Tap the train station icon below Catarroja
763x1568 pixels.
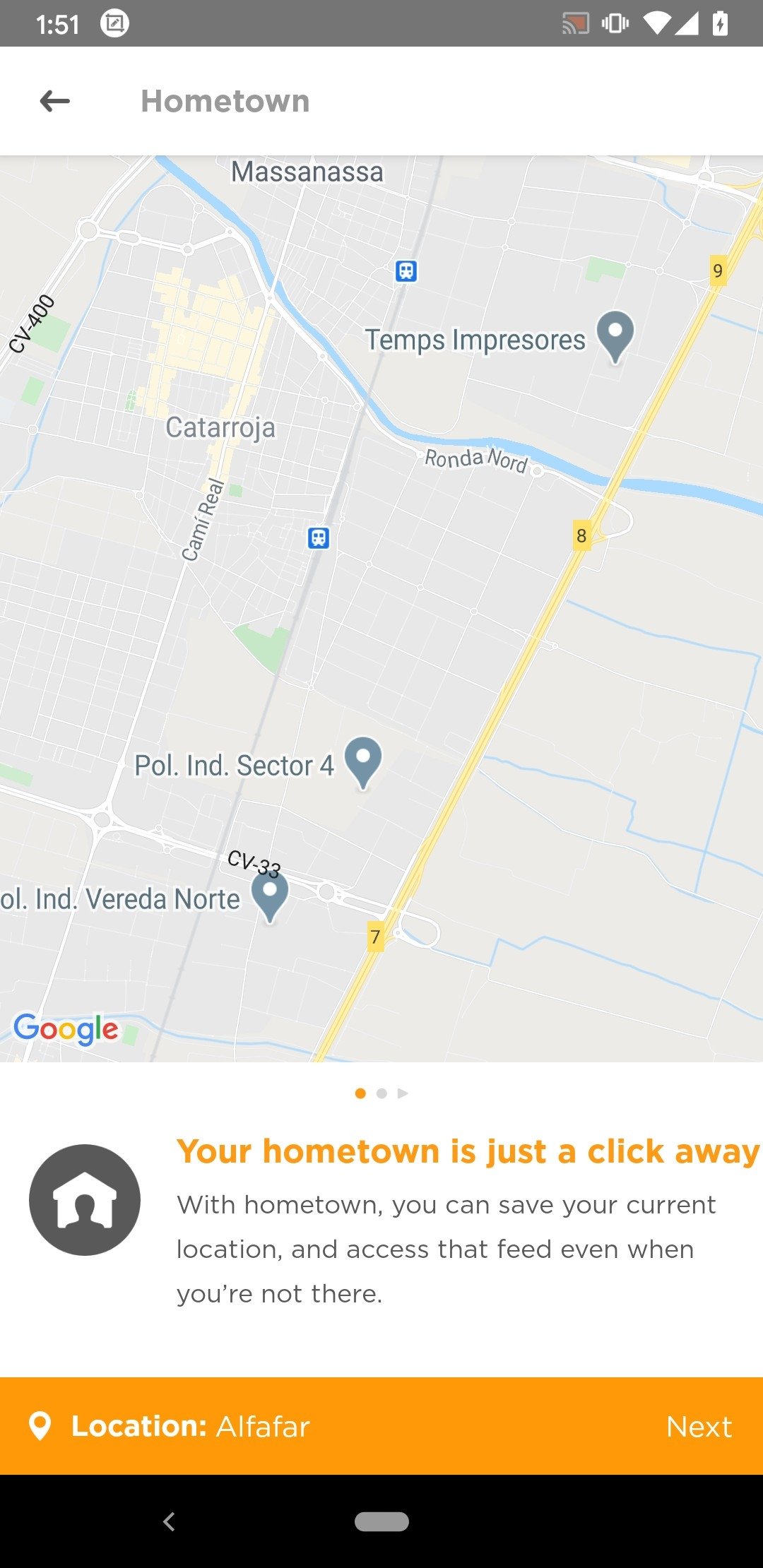click(319, 538)
